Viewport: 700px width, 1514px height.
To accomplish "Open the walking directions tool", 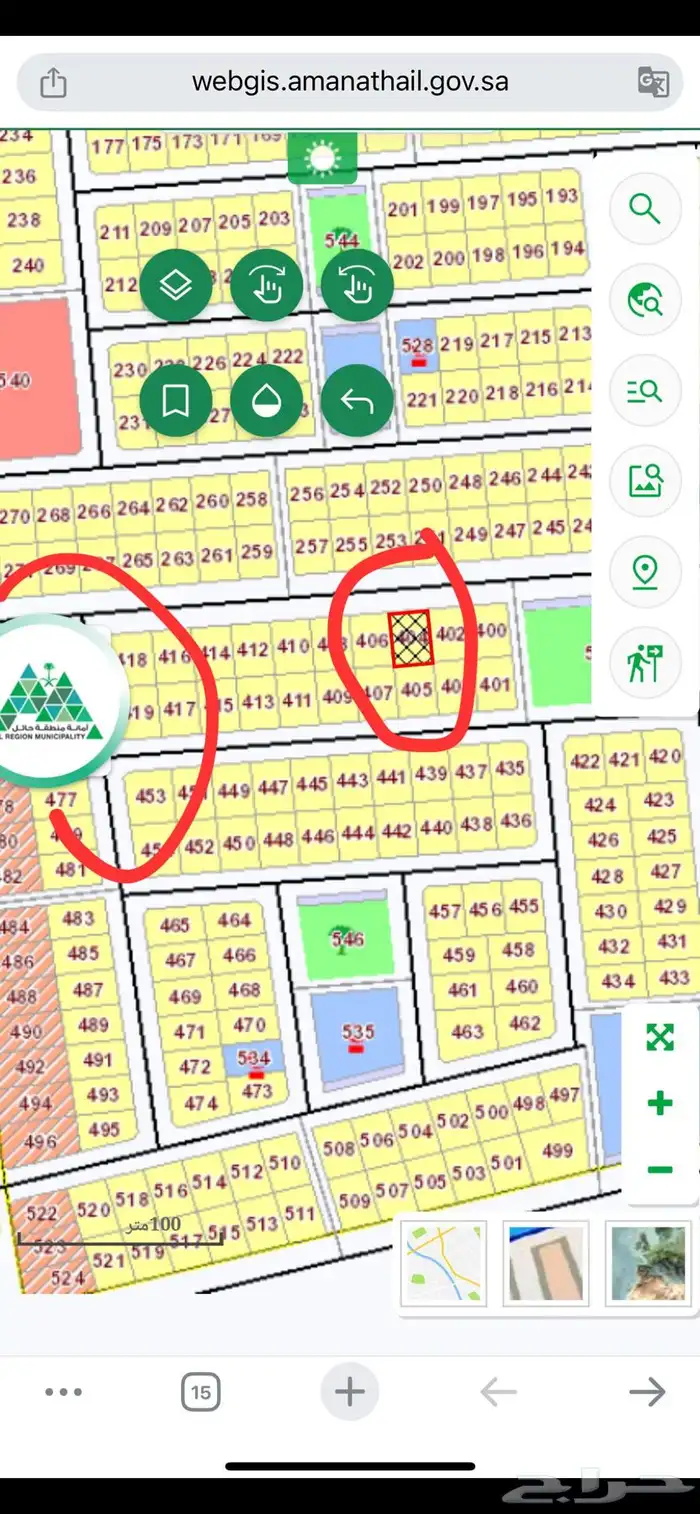I will click(x=645, y=663).
